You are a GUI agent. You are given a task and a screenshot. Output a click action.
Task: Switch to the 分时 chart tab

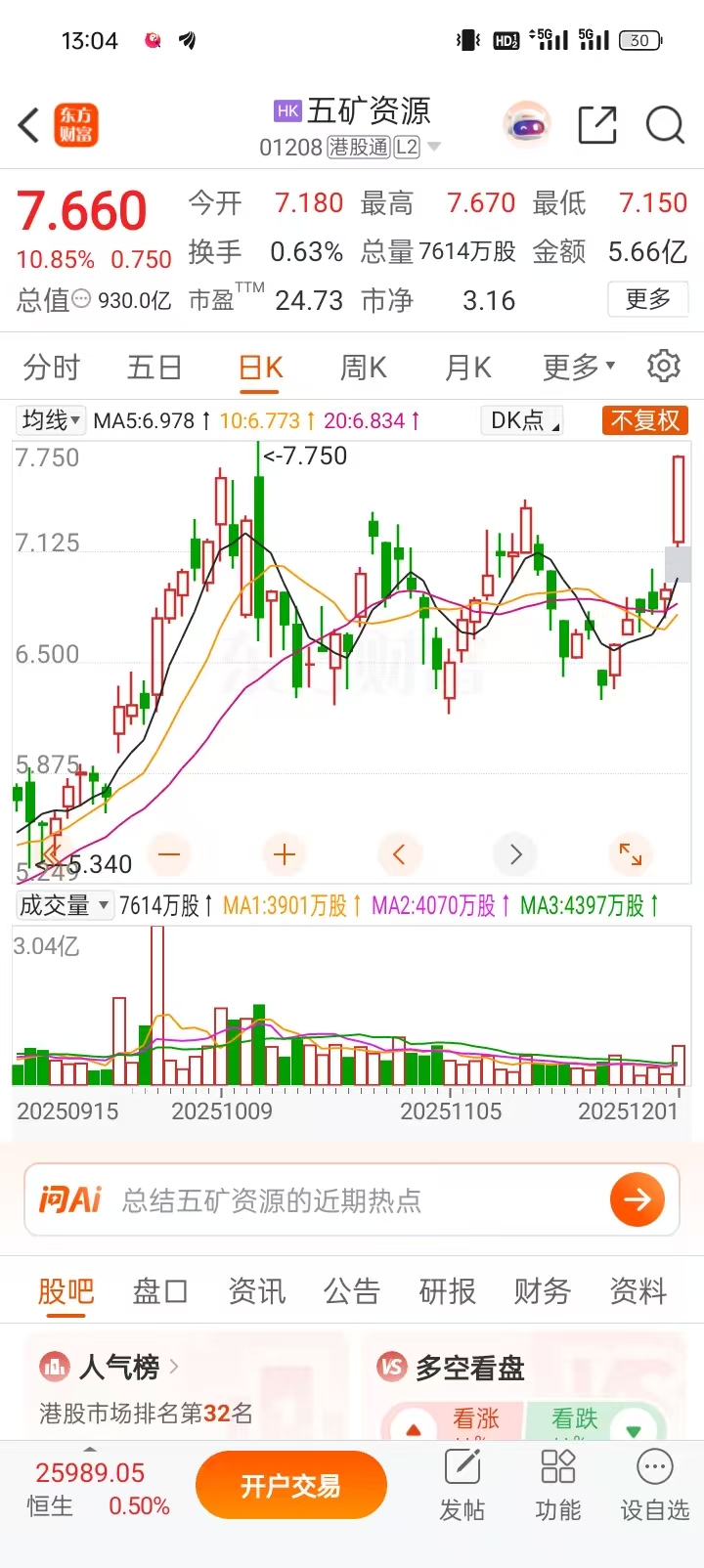pos(52,368)
